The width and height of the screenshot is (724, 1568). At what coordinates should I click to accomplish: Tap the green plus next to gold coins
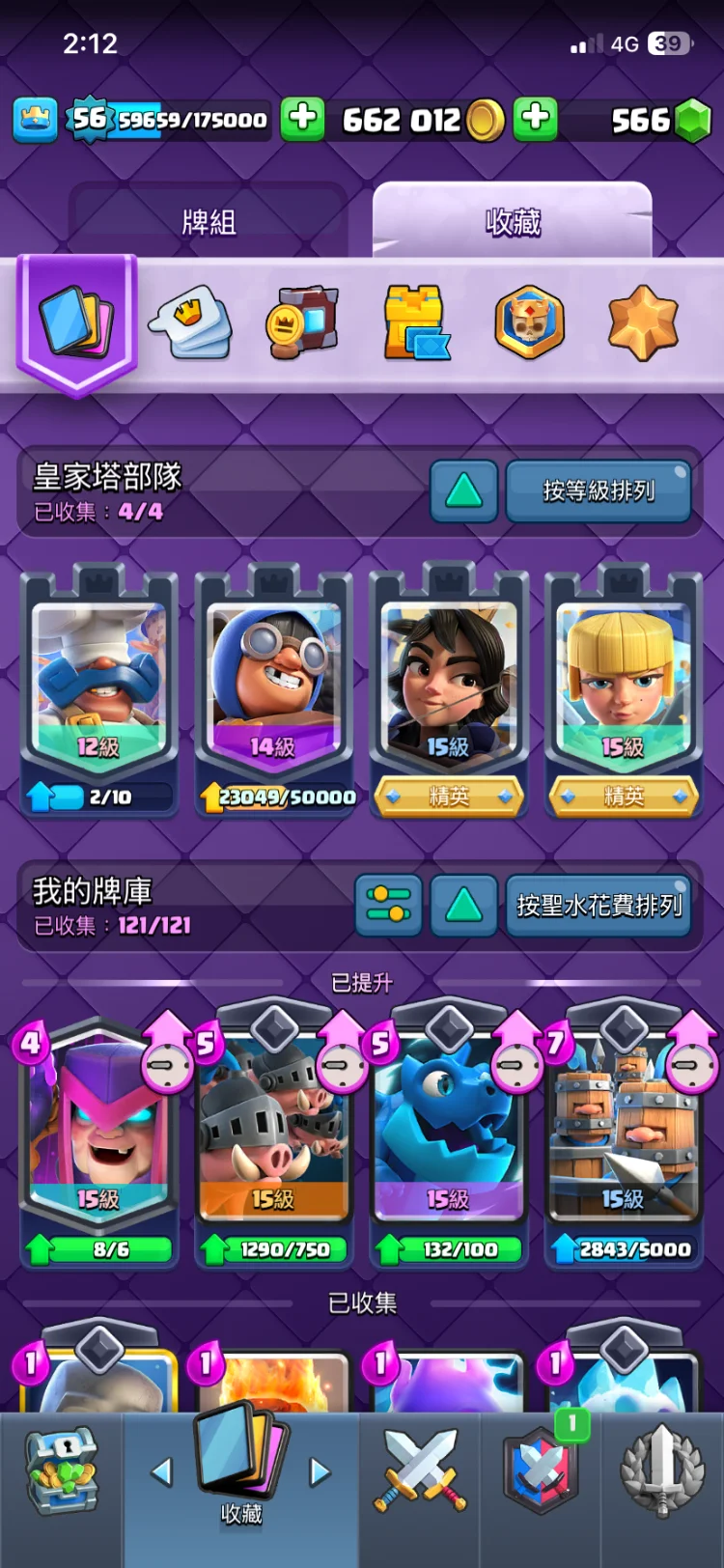pyautogui.click(x=302, y=119)
